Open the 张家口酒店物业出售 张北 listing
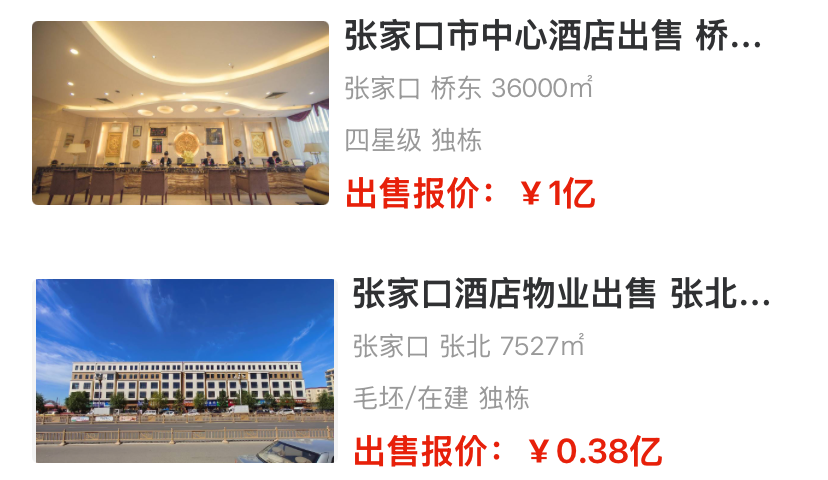 point(560,295)
